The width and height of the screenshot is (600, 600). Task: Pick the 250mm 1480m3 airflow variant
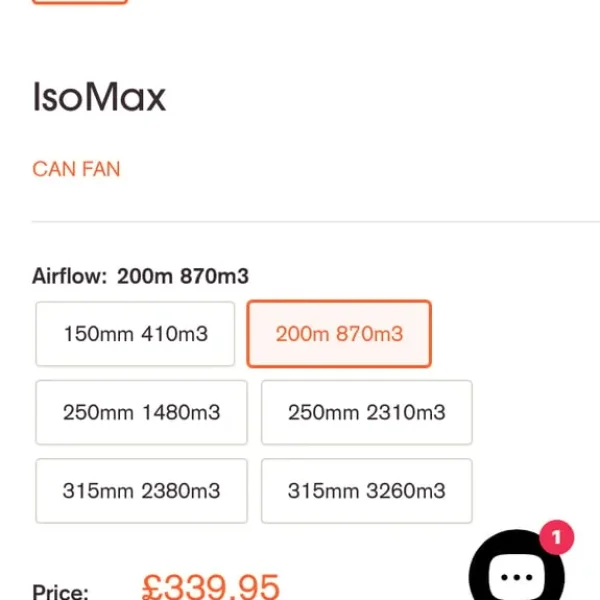[x=141, y=412]
